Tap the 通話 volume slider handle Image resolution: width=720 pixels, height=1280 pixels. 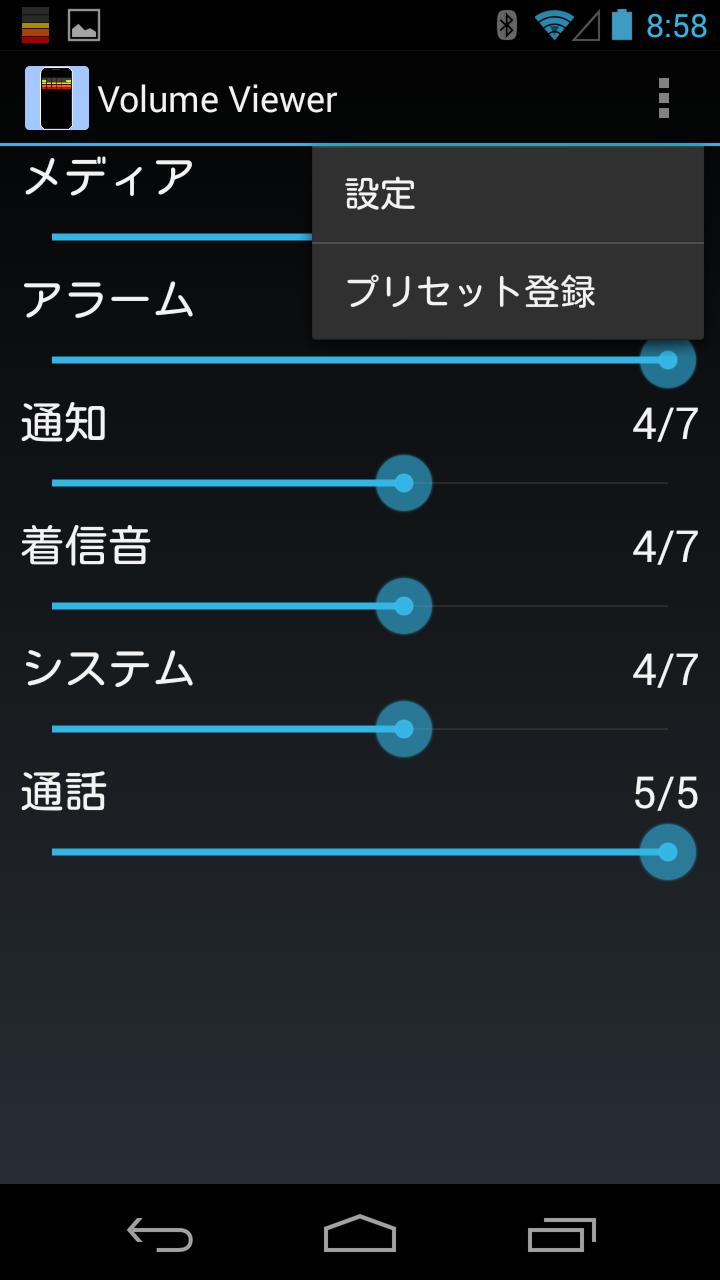pyautogui.click(x=667, y=852)
